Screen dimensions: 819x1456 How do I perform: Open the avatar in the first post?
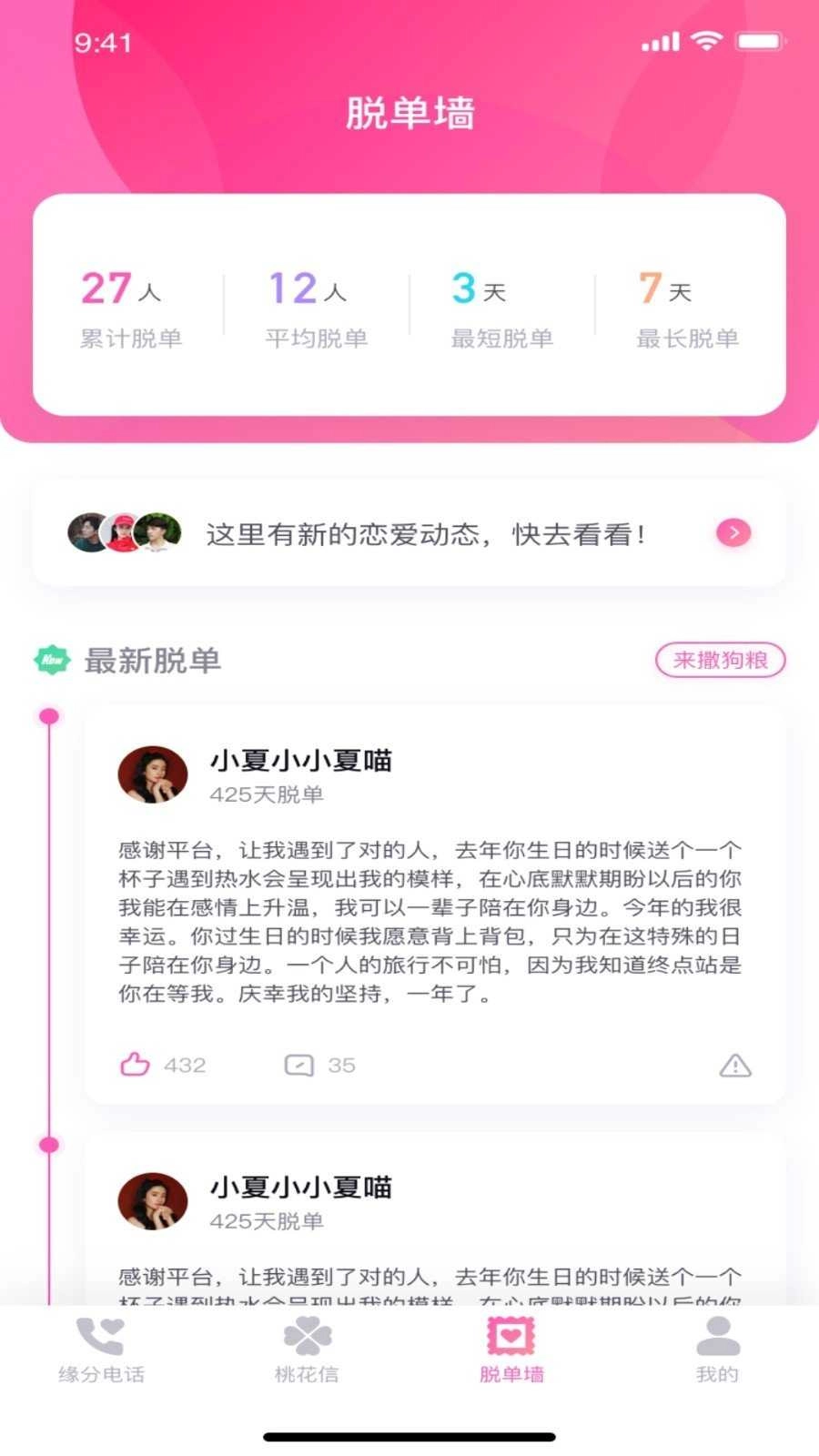coord(153,775)
